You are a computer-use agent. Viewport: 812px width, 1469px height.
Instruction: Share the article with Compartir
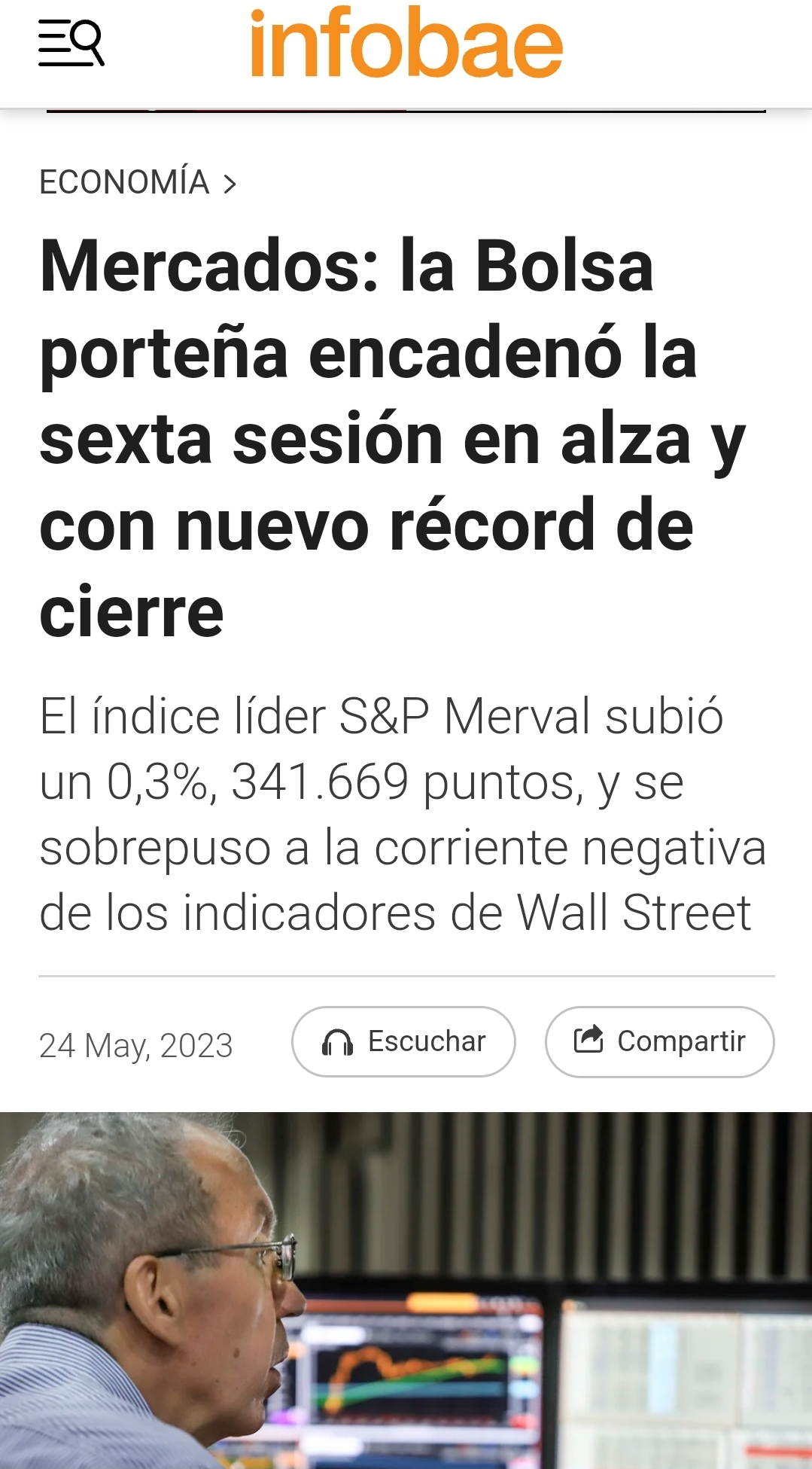pos(659,1041)
